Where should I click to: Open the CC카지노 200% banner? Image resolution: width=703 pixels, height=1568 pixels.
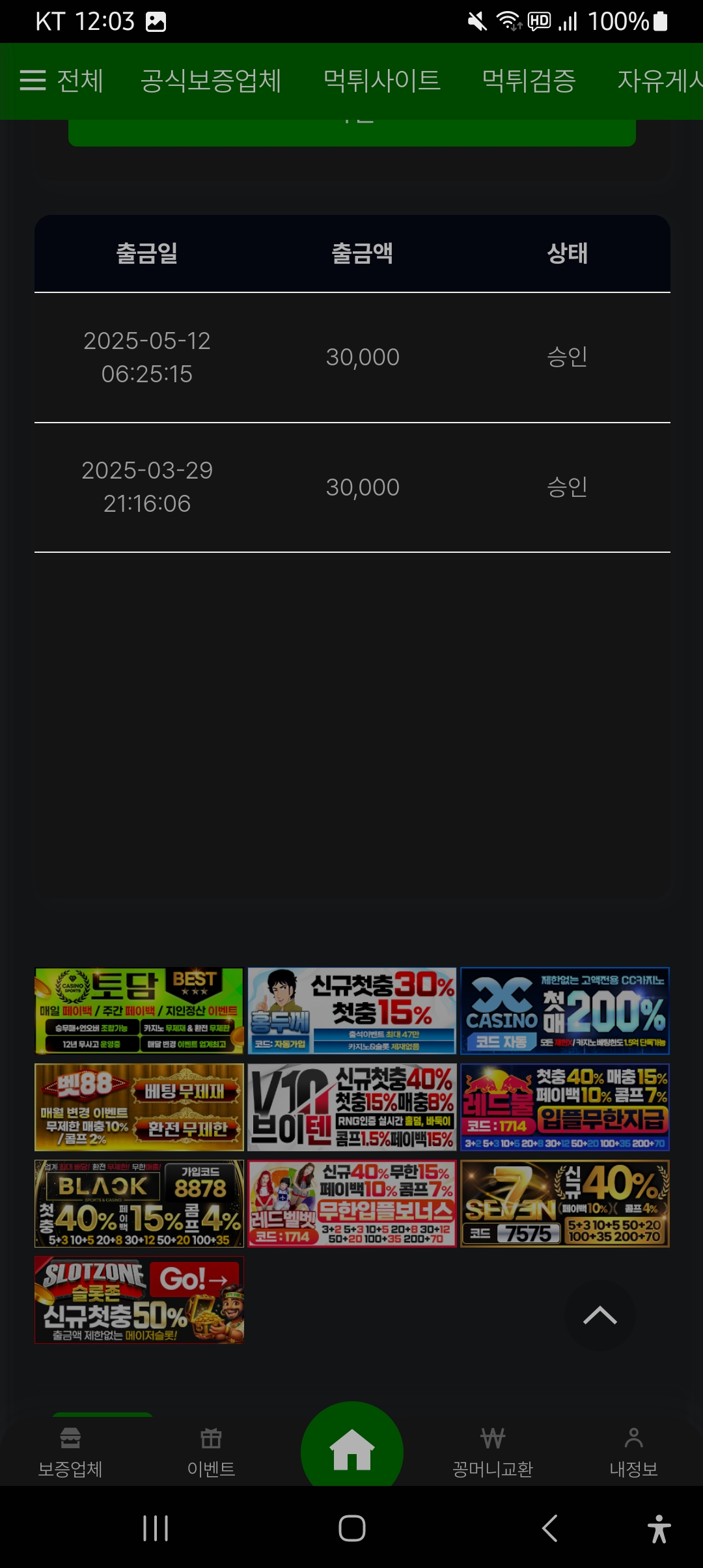coord(564,1011)
